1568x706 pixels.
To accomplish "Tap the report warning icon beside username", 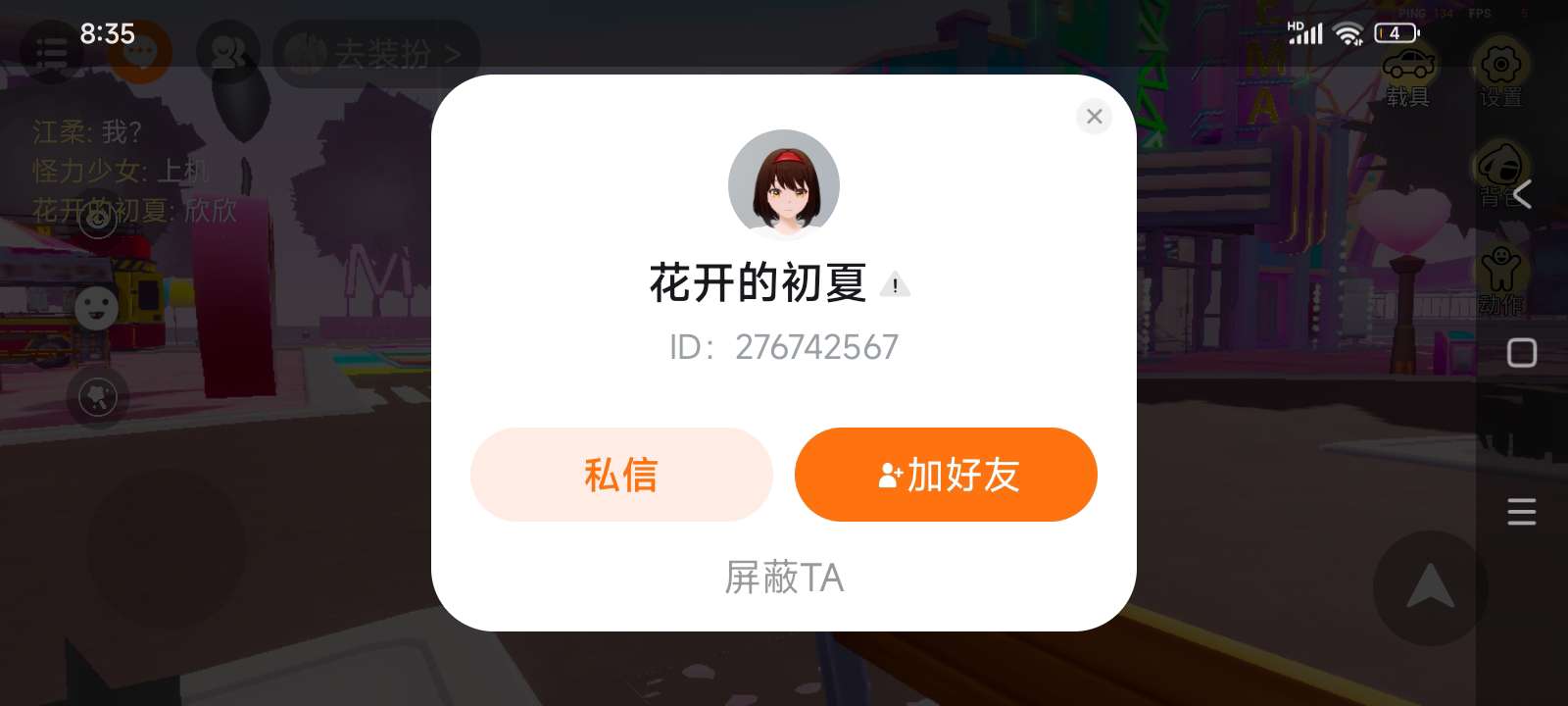I will coord(895,285).
